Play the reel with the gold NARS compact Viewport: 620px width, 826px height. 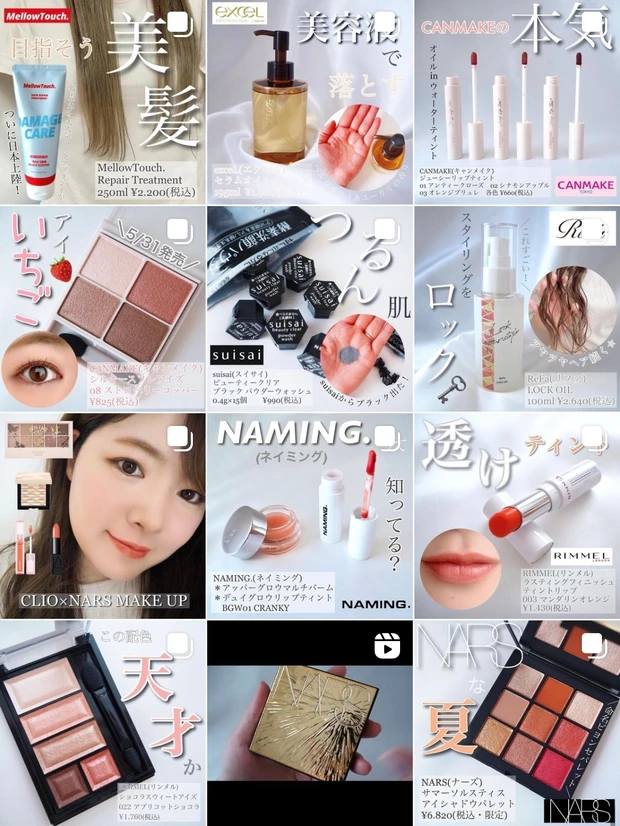click(x=309, y=723)
